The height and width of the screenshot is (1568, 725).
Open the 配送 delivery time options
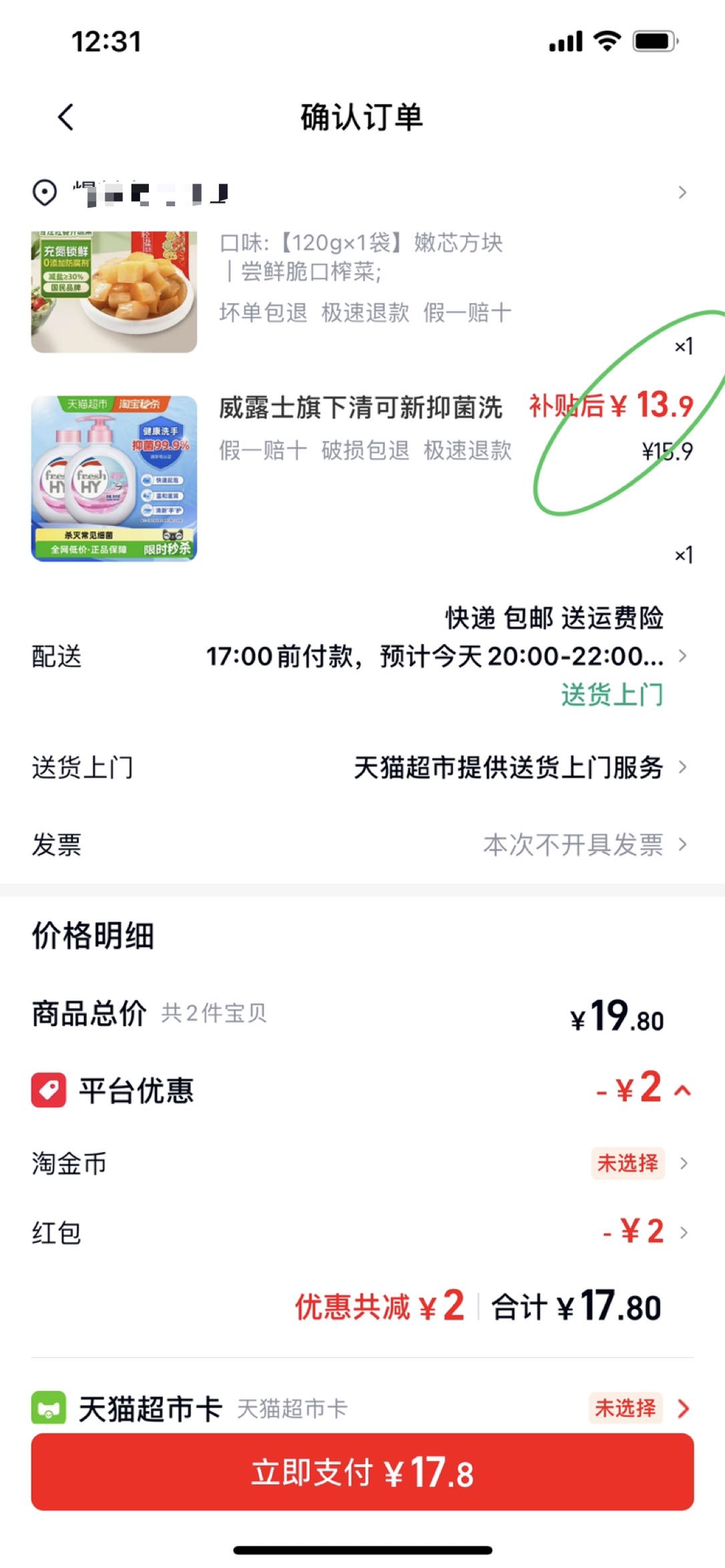tap(360, 656)
